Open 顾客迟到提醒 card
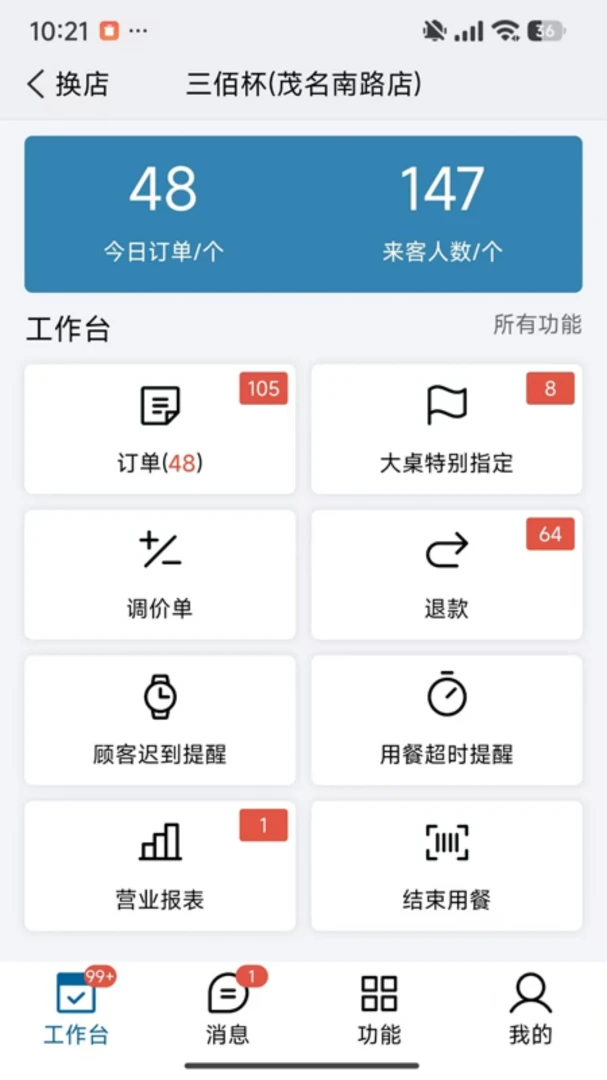Screen dimensions: 607x1080 160,720
